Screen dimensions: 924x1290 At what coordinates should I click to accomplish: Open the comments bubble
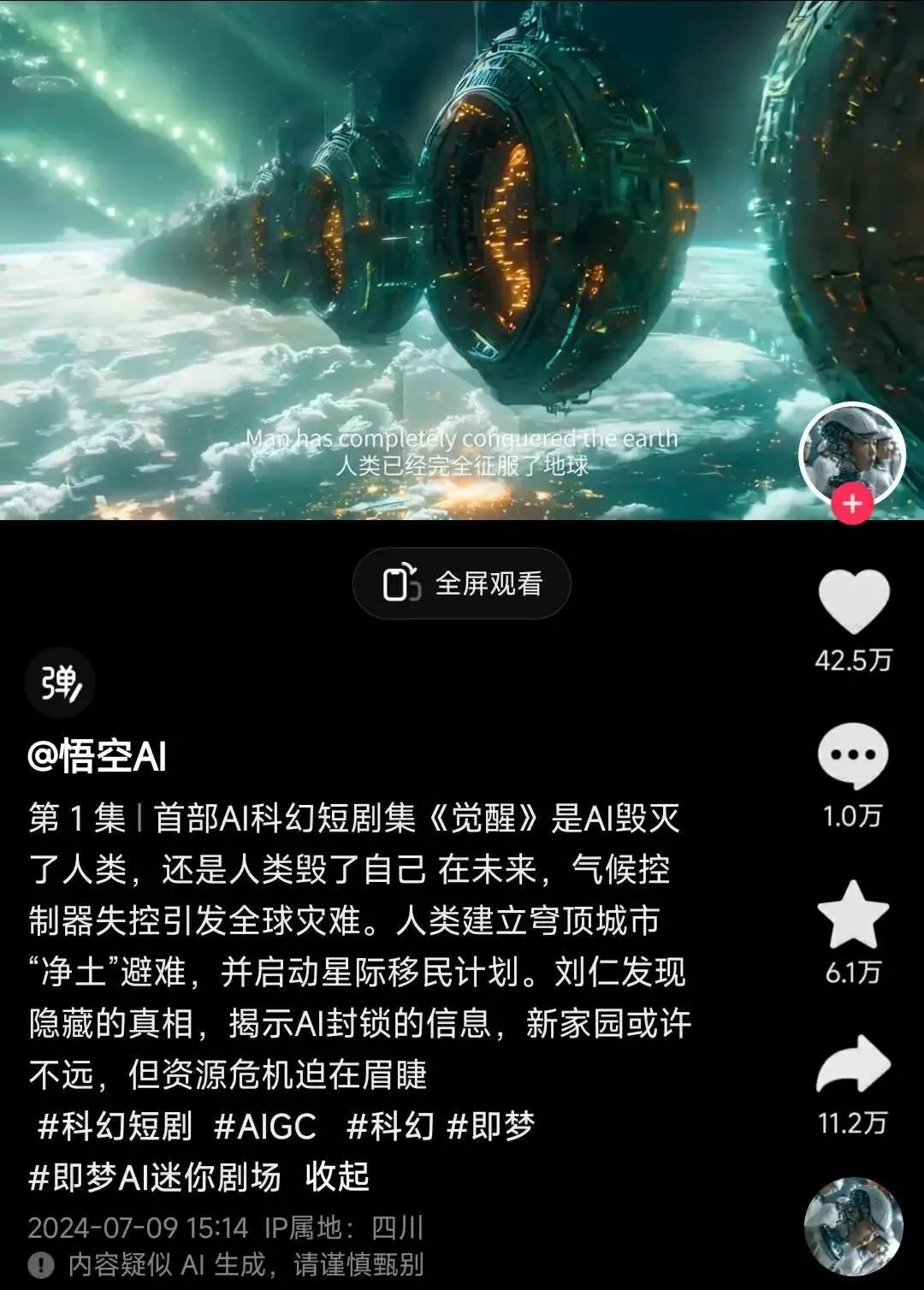pyautogui.click(x=853, y=757)
